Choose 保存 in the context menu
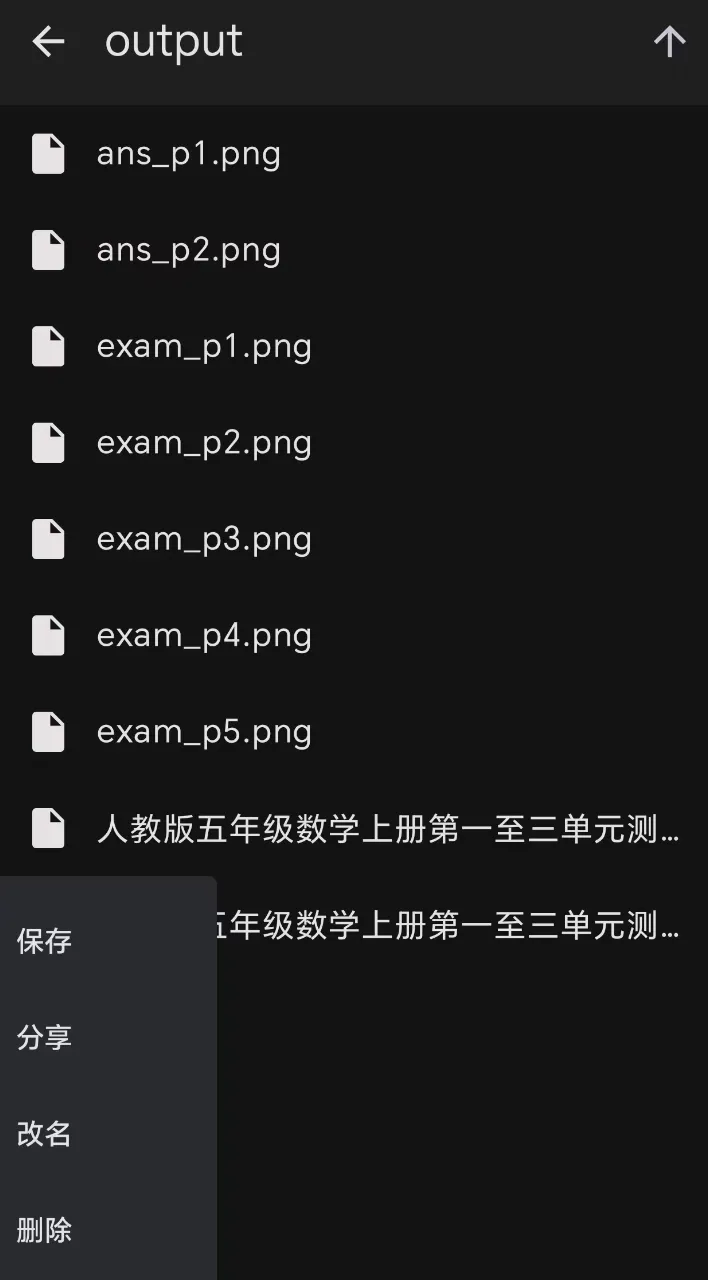The width and height of the screenshot is (708, 1280). pos(108,941)
